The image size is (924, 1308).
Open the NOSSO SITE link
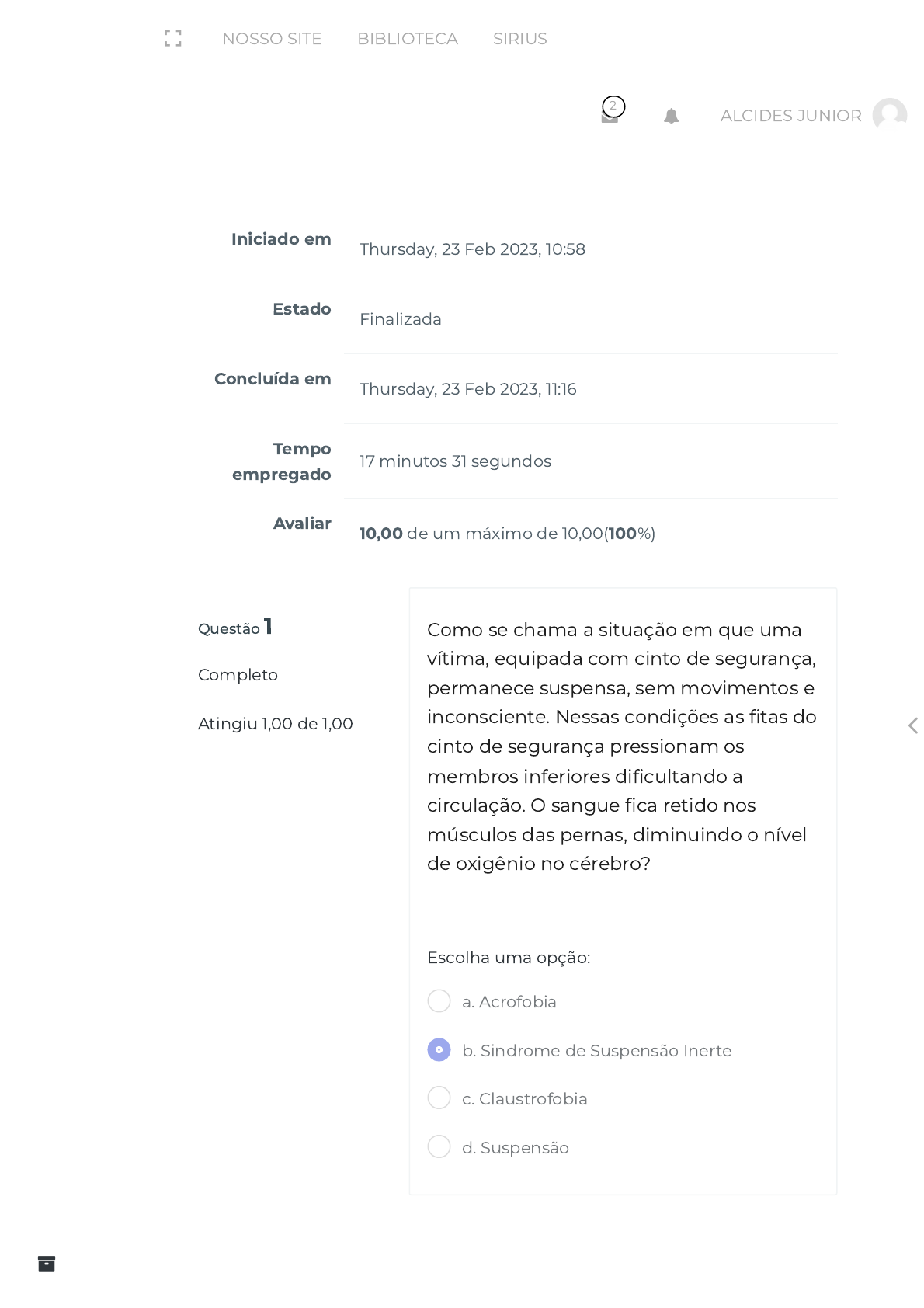point(272,39)
